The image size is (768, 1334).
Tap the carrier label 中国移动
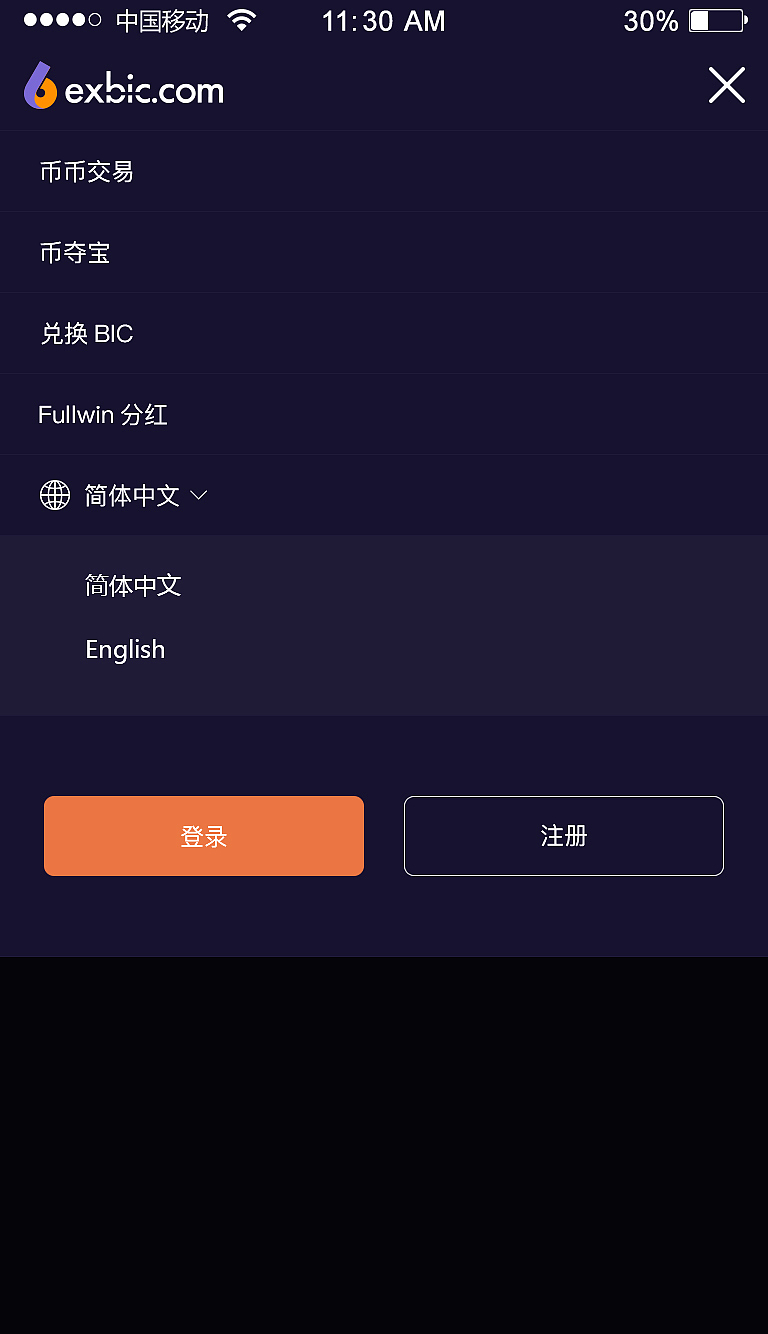(x=162, y=20)
